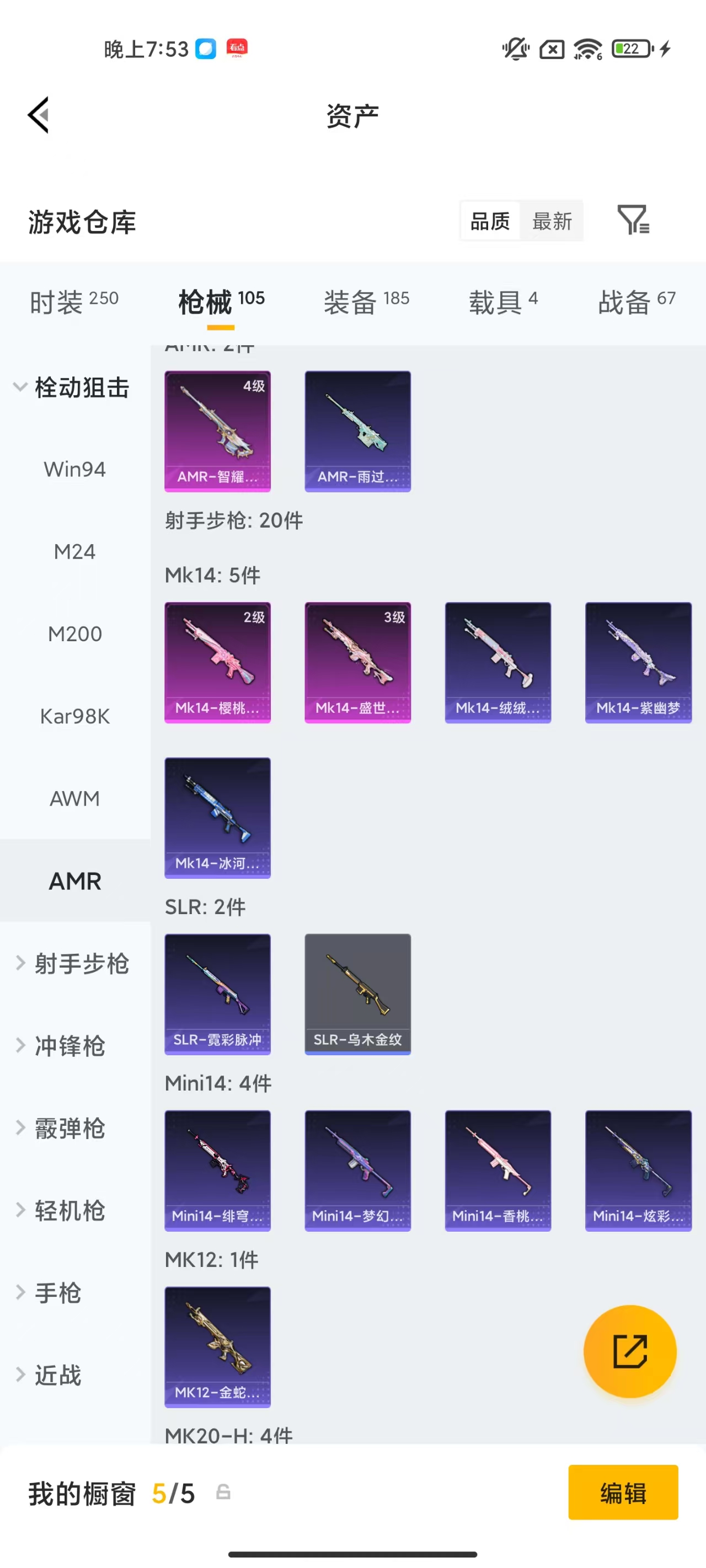Open the AMR-智耀 level 4 skin
The width and height of the screenshot is (706, 1568).
coord(217,431)
